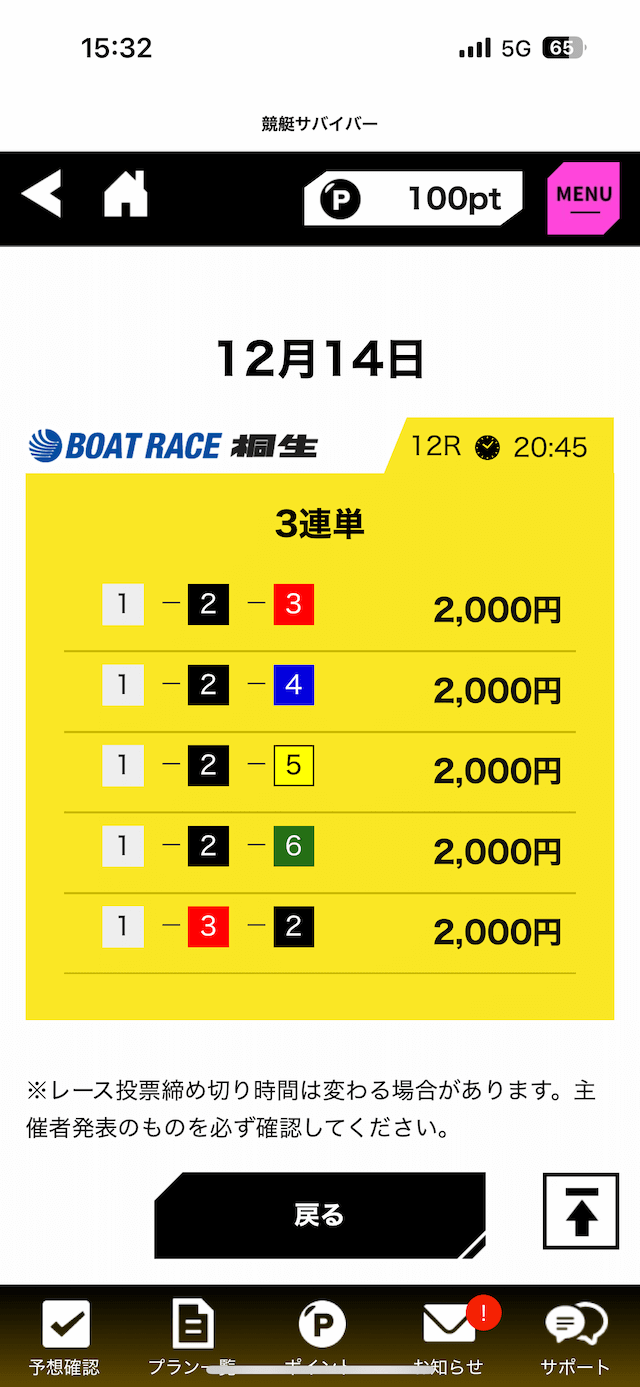Open the お知らせ notifications tab
Viewport: 640px width, 1387px height.
pos(449,1337)
